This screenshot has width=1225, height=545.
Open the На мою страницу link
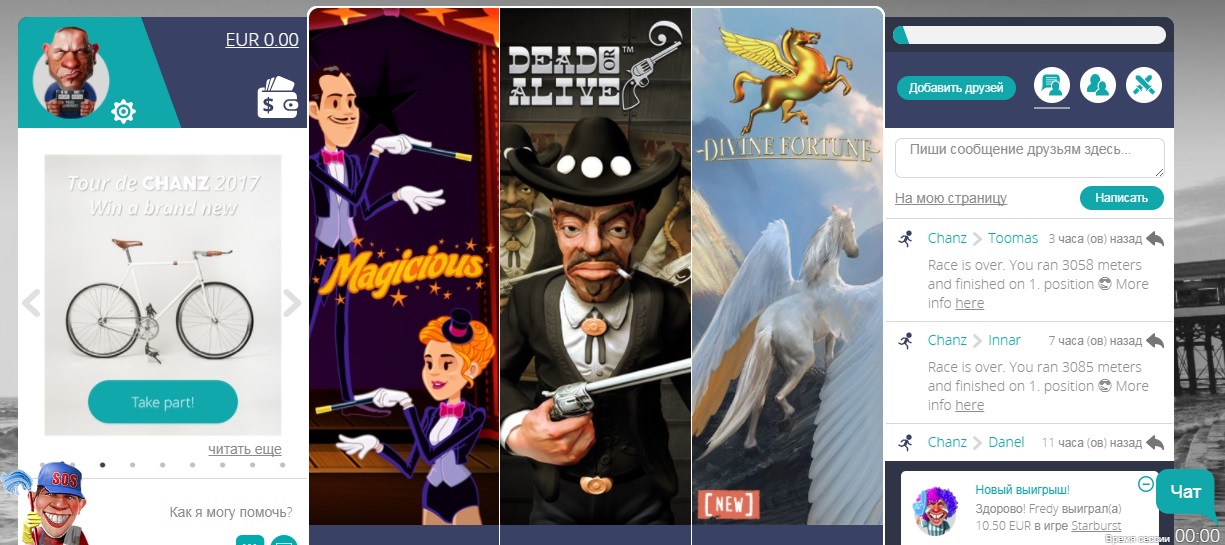[950, 198]
